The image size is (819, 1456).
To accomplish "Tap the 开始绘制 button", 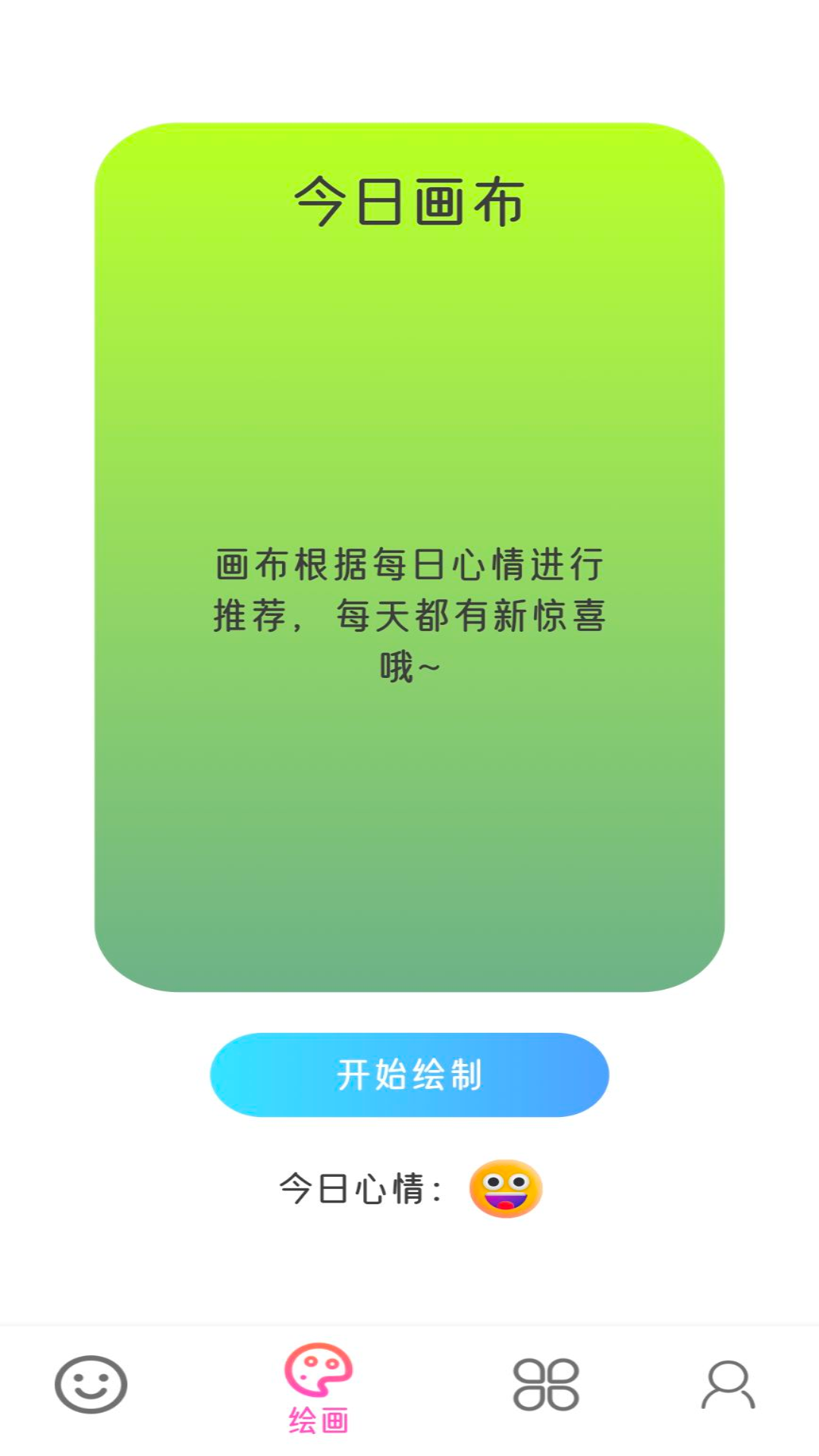I will point(409,1075).
